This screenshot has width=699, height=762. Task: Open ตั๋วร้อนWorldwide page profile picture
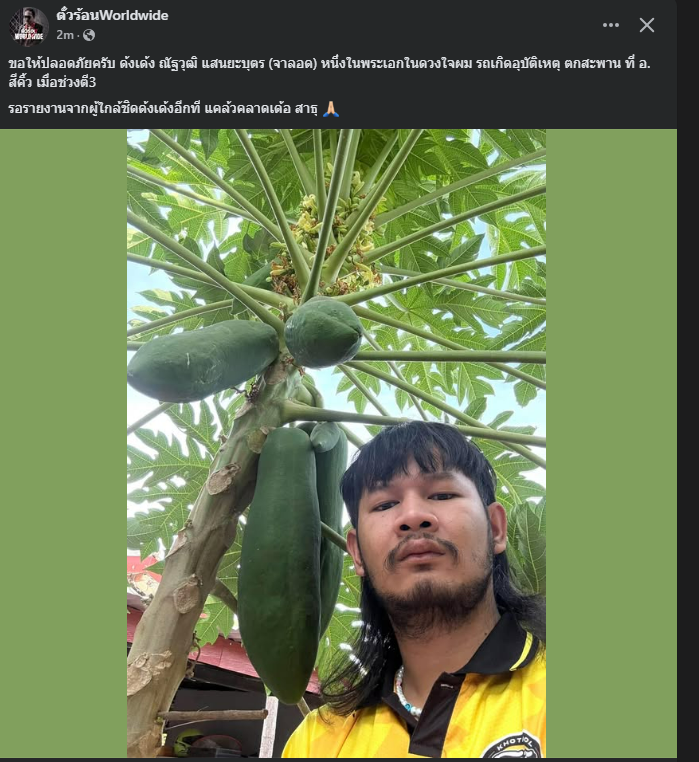click(29, 26)
